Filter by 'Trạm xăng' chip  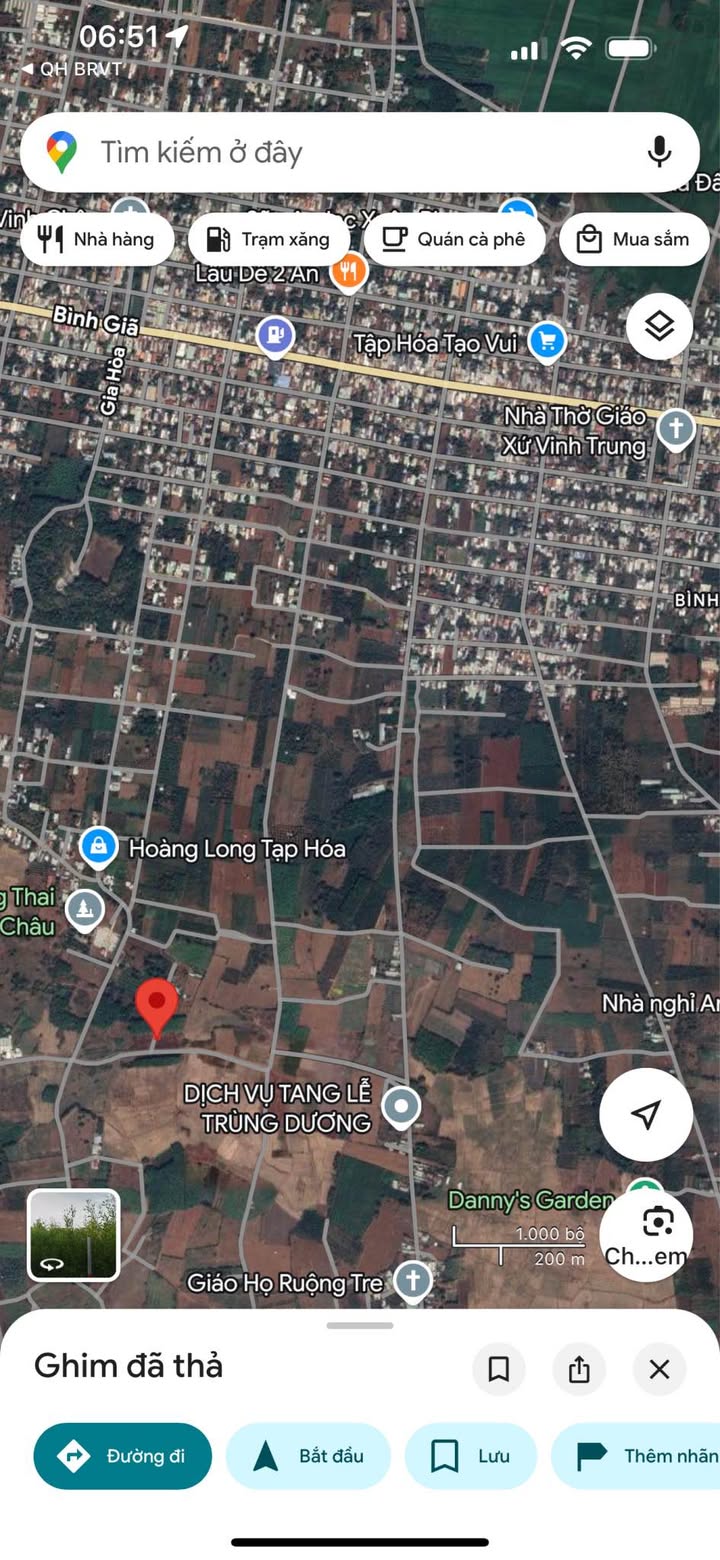(267, 239)
